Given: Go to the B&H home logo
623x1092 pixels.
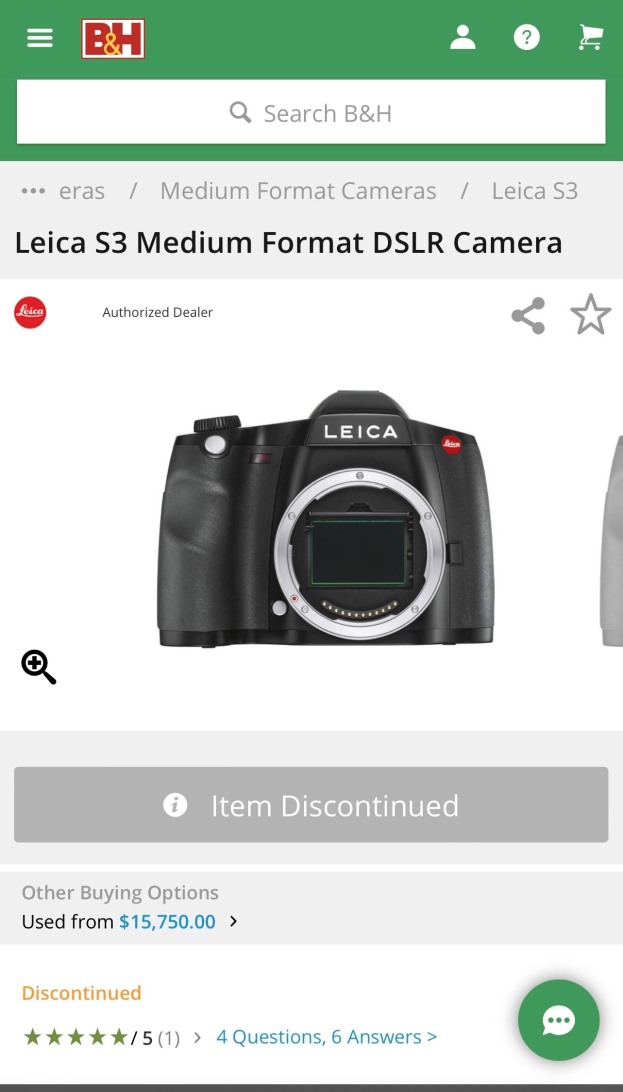Looking at the screenshot, I should [113, 39].
